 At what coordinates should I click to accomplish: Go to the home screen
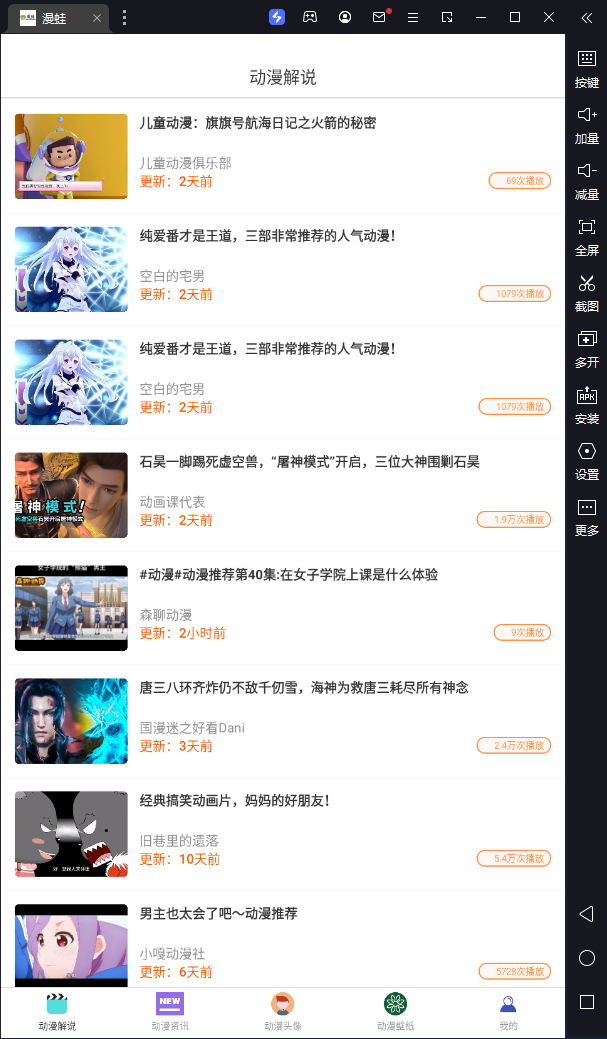click(x=587, y=958)
